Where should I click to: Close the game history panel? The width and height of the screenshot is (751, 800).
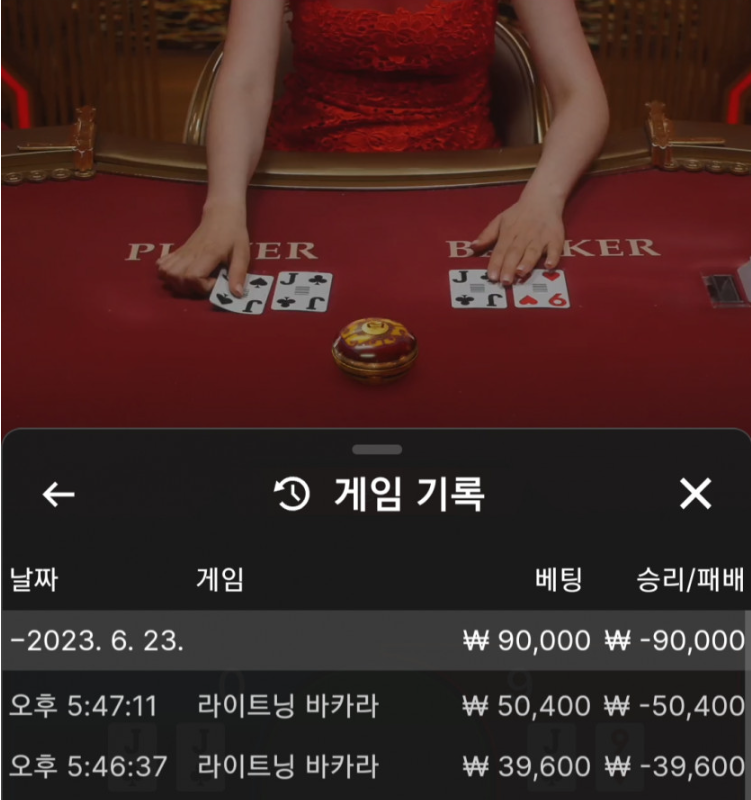[695, 494]
